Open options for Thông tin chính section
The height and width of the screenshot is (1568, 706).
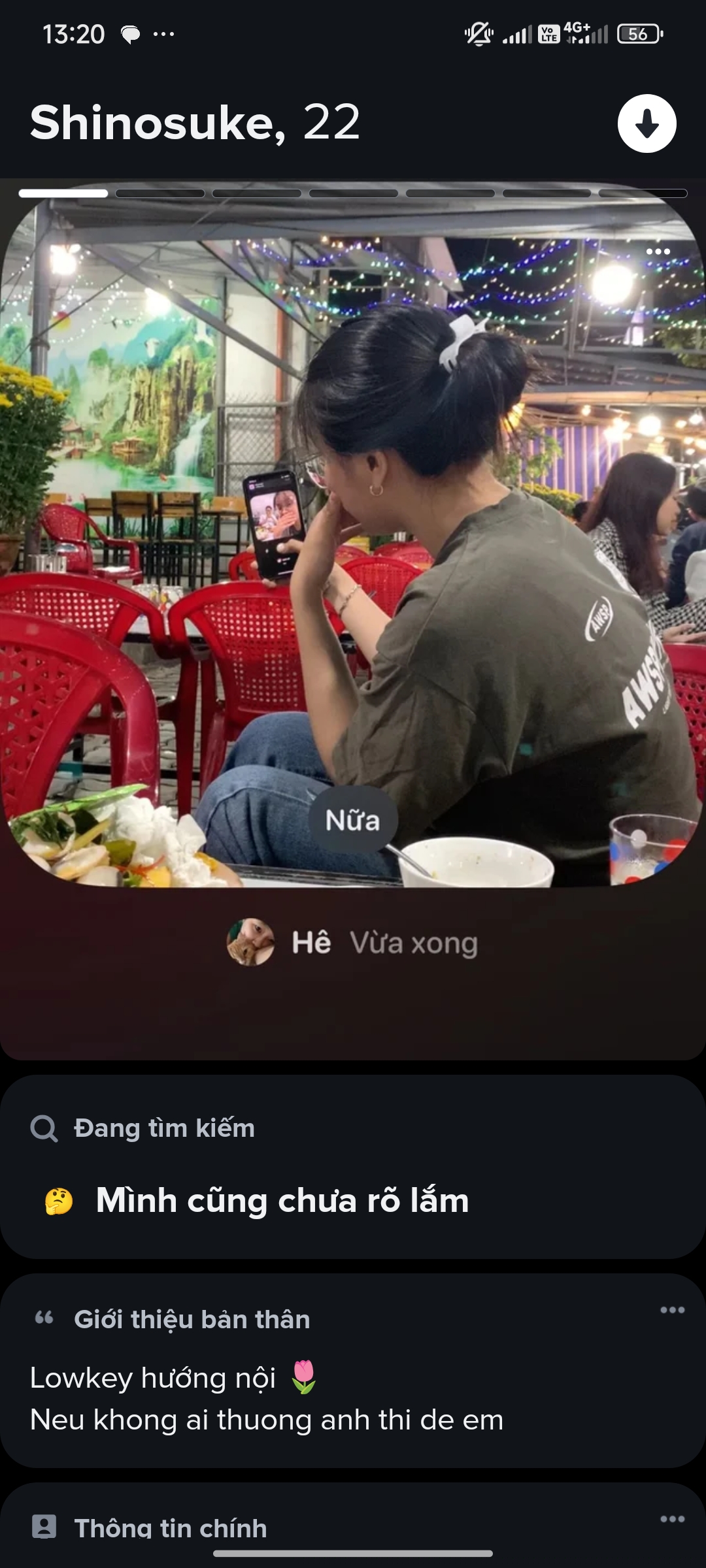point(672,1519)
